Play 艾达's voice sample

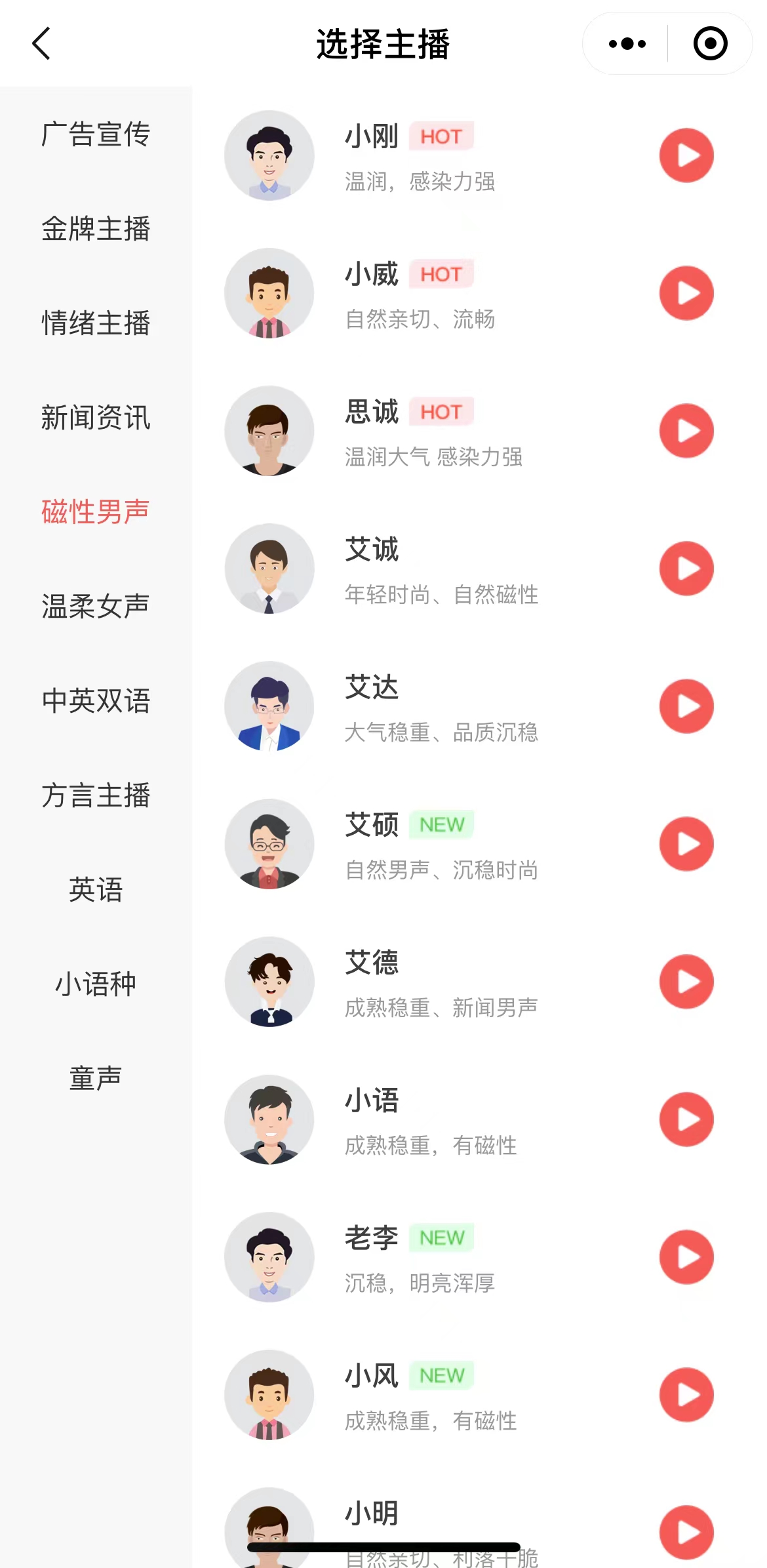coord(686,706)
